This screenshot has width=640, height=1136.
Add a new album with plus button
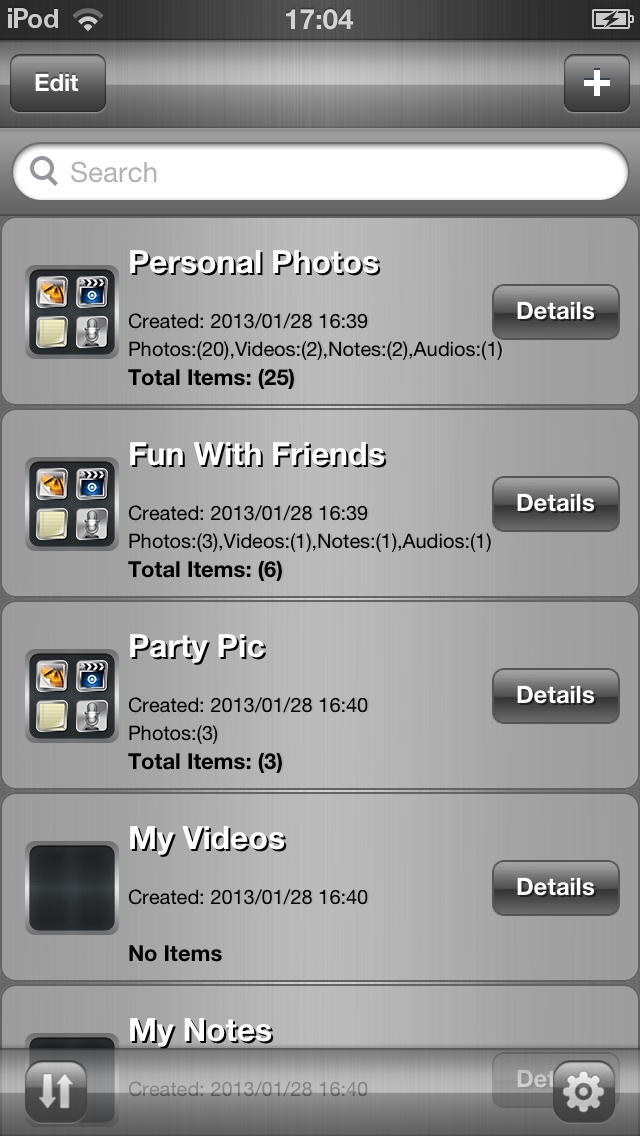tap(596, 83)
